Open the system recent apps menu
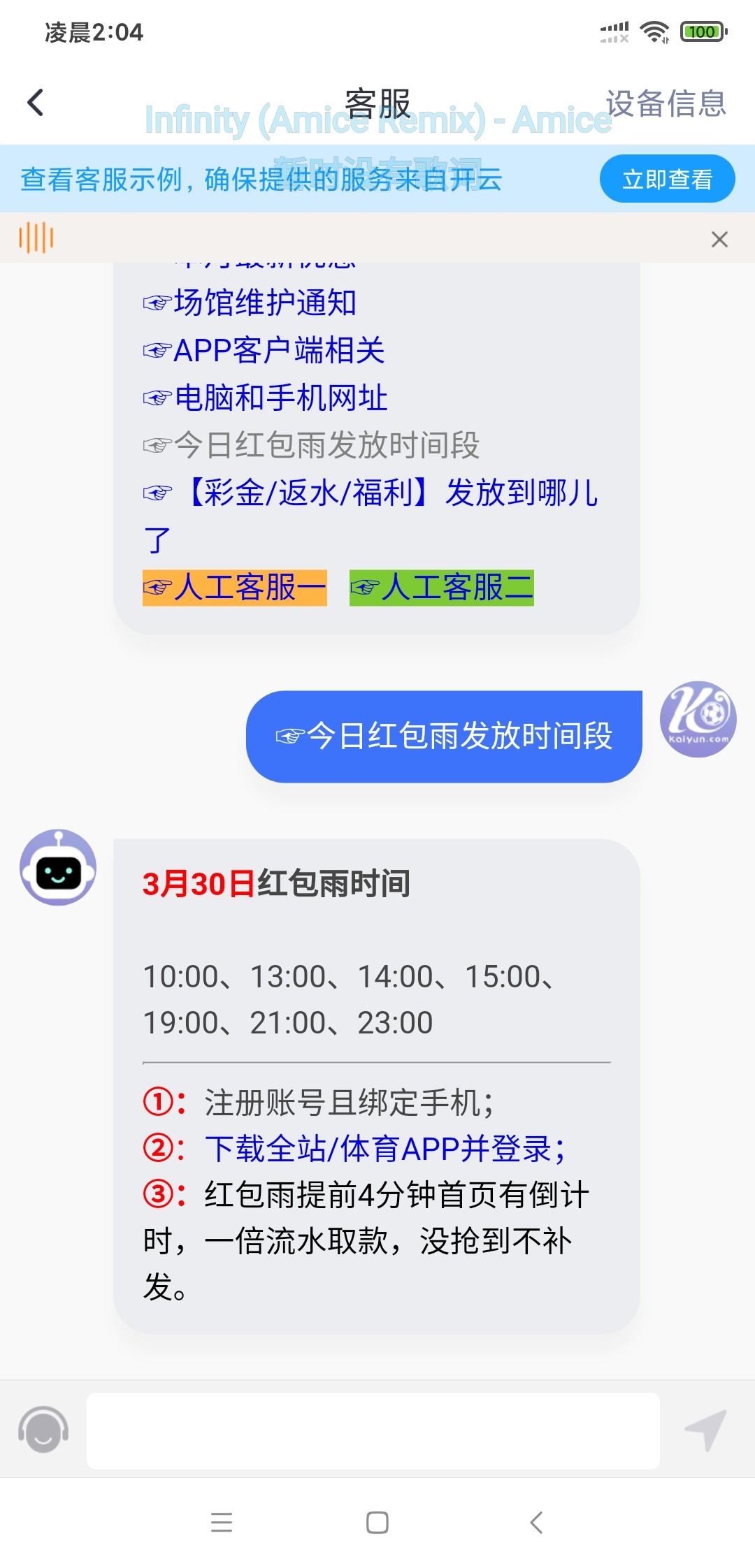The image size is (755, 1568). coord(222,1522)
